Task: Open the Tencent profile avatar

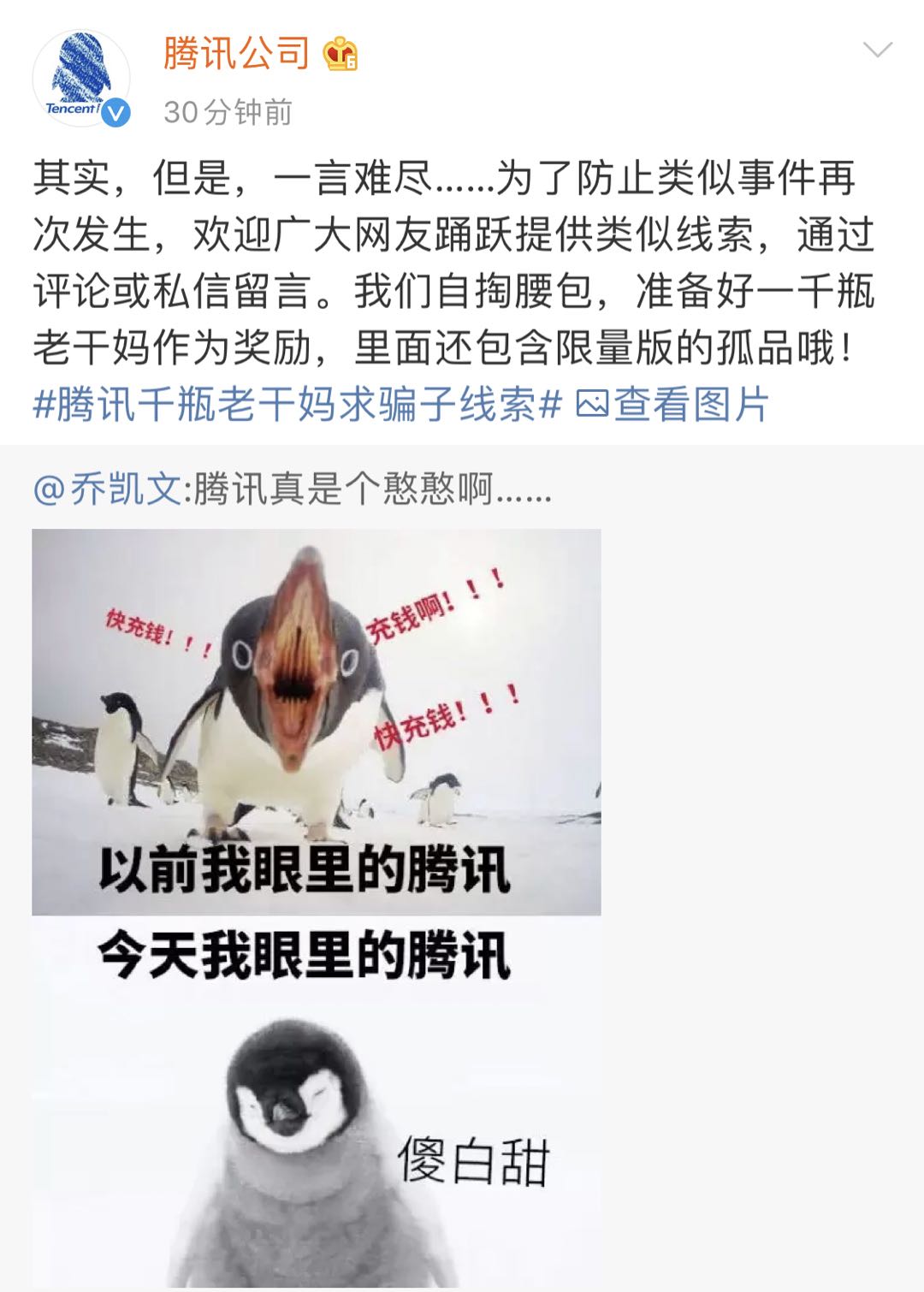Action: [80, 79]
